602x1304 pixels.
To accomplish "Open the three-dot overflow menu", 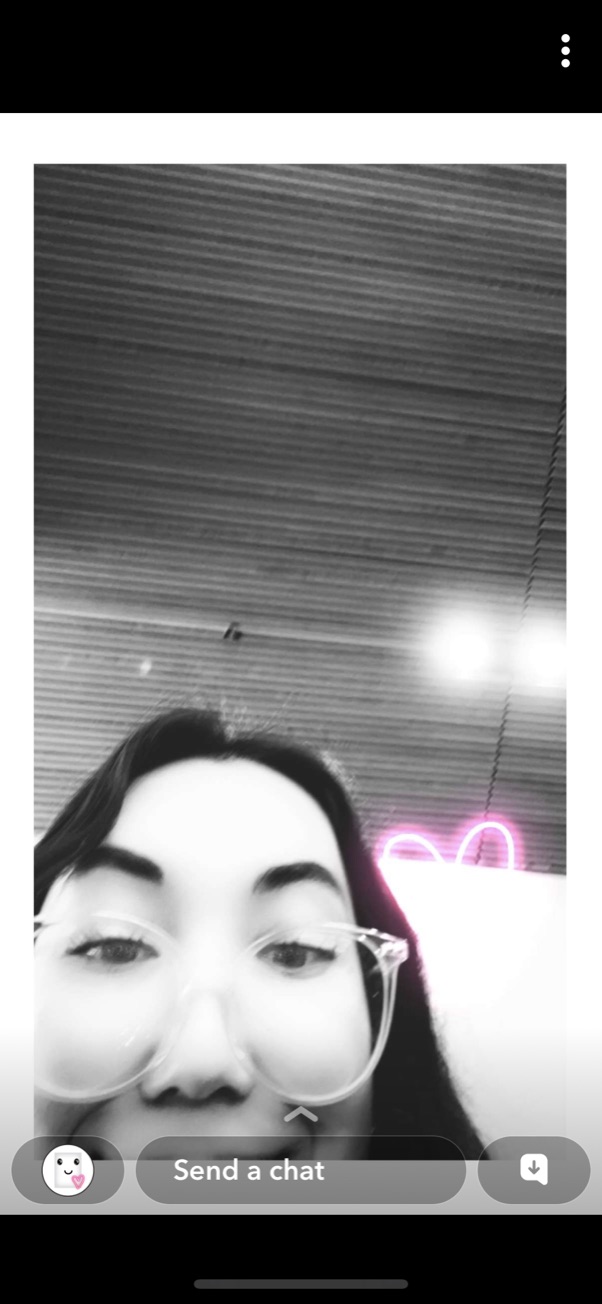I will pyautogui.click(x=565, y=50).
